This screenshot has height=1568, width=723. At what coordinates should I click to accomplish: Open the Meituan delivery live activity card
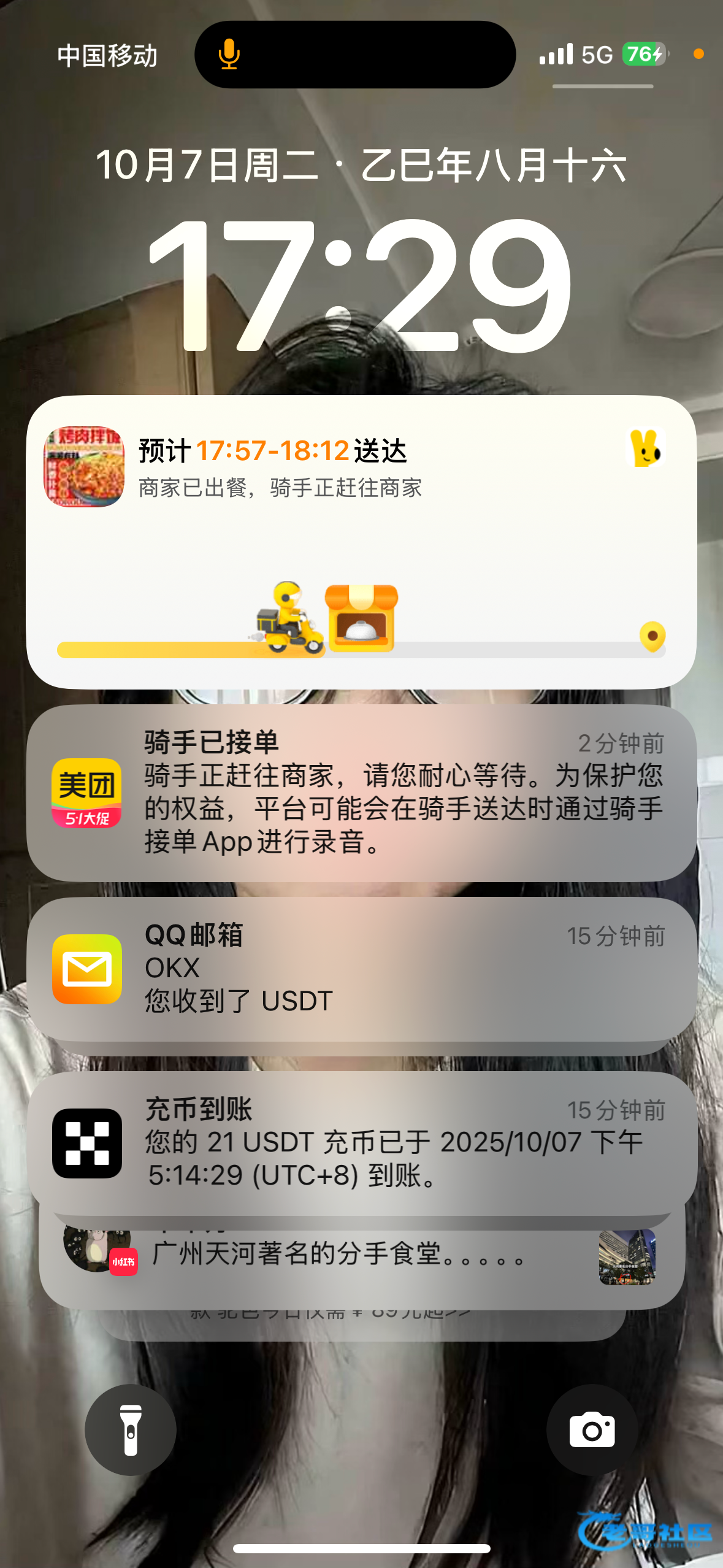[361, 542]
